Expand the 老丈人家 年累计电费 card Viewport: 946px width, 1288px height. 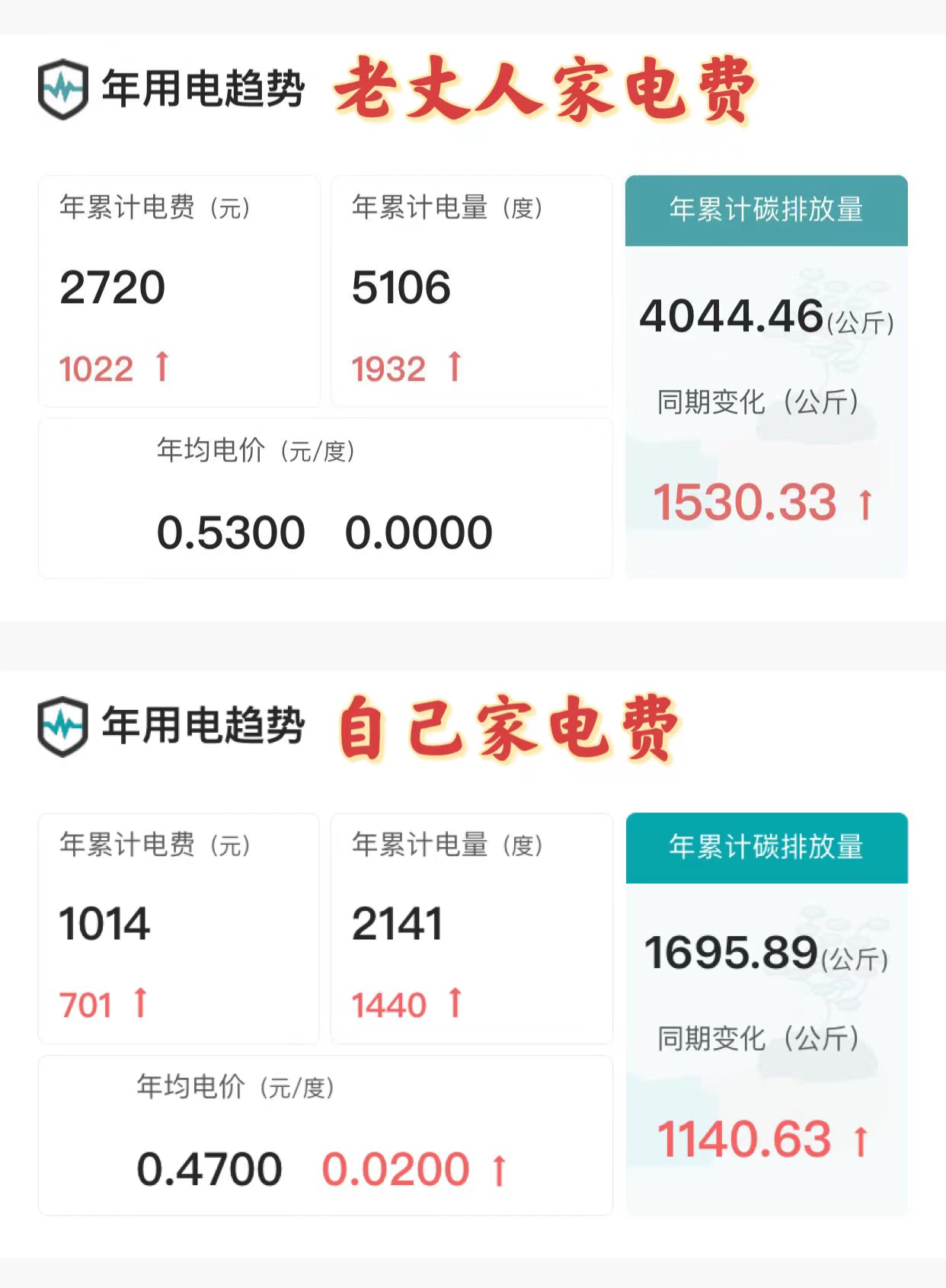[x=180, y=289]
